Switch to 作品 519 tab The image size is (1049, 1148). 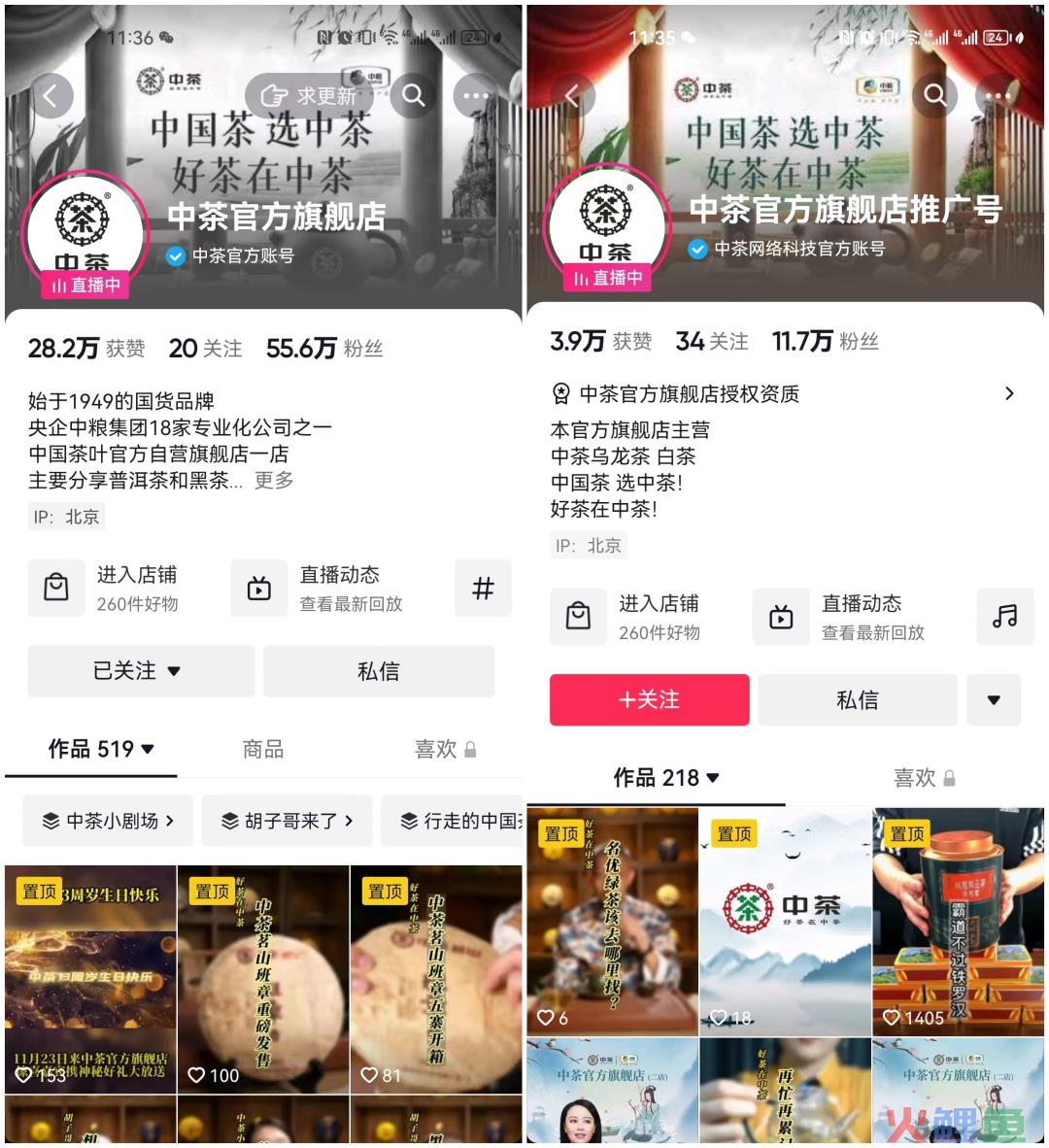[x=101, y=749]
